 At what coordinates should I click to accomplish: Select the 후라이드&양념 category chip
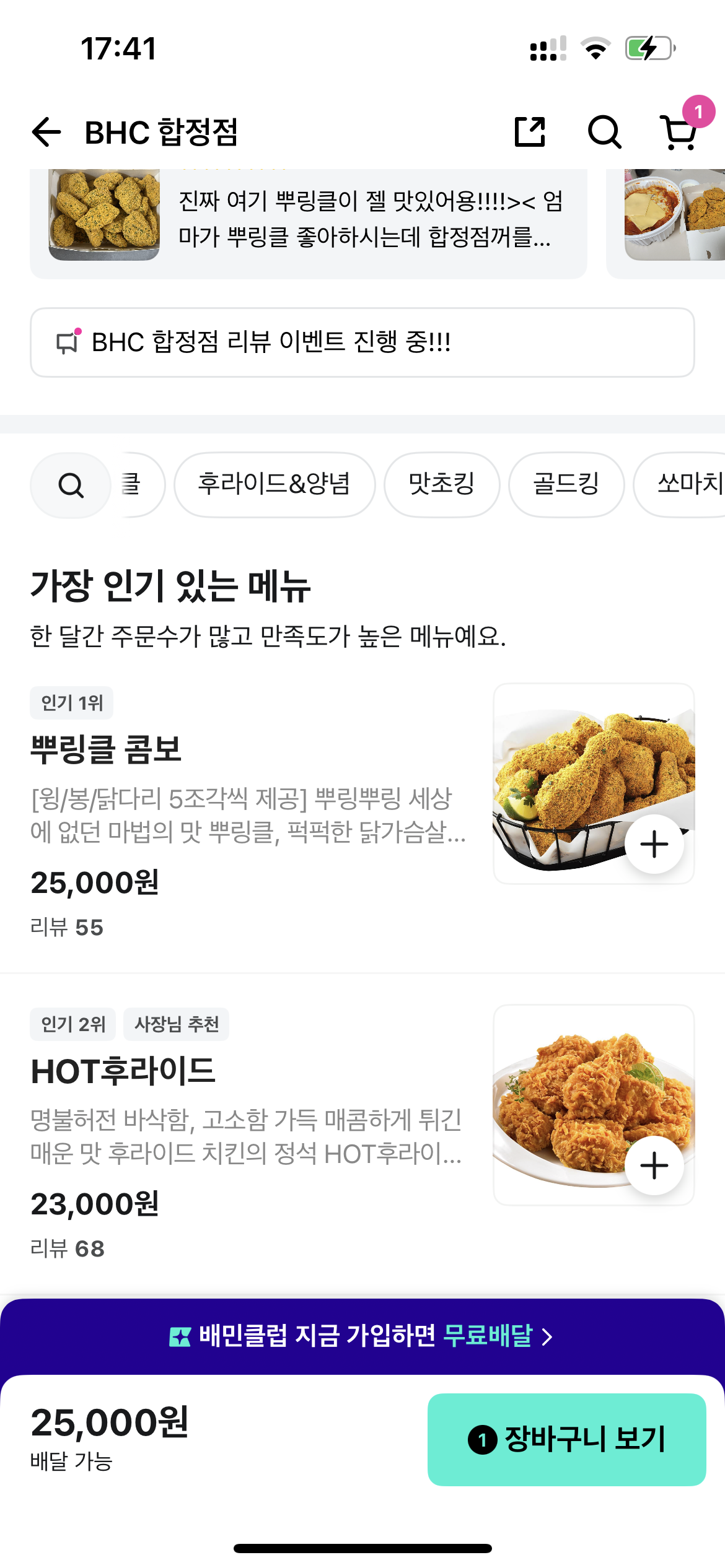coord(274,484)
